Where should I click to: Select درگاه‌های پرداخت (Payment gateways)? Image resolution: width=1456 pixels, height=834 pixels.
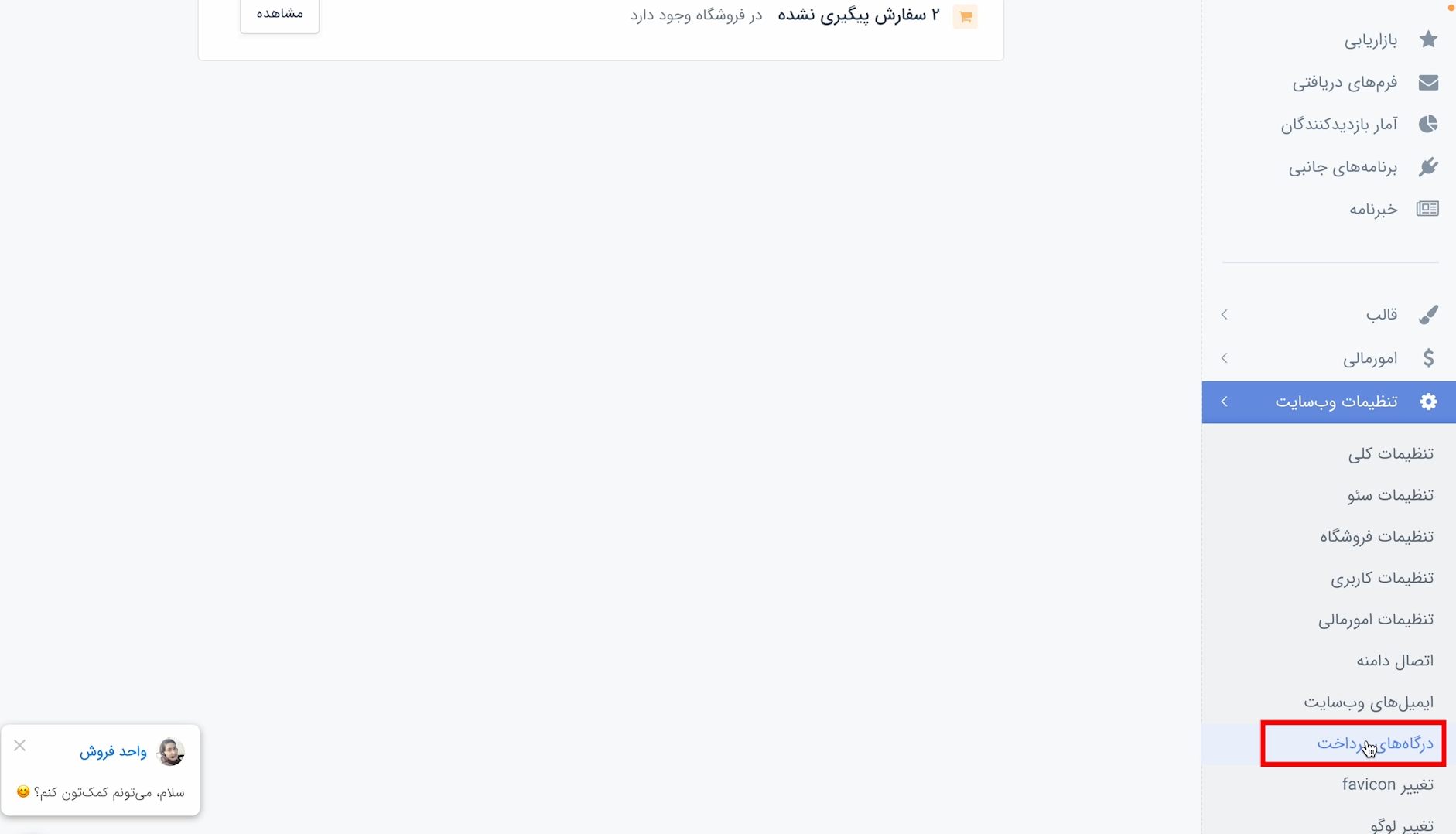(x=1375, y=743)
